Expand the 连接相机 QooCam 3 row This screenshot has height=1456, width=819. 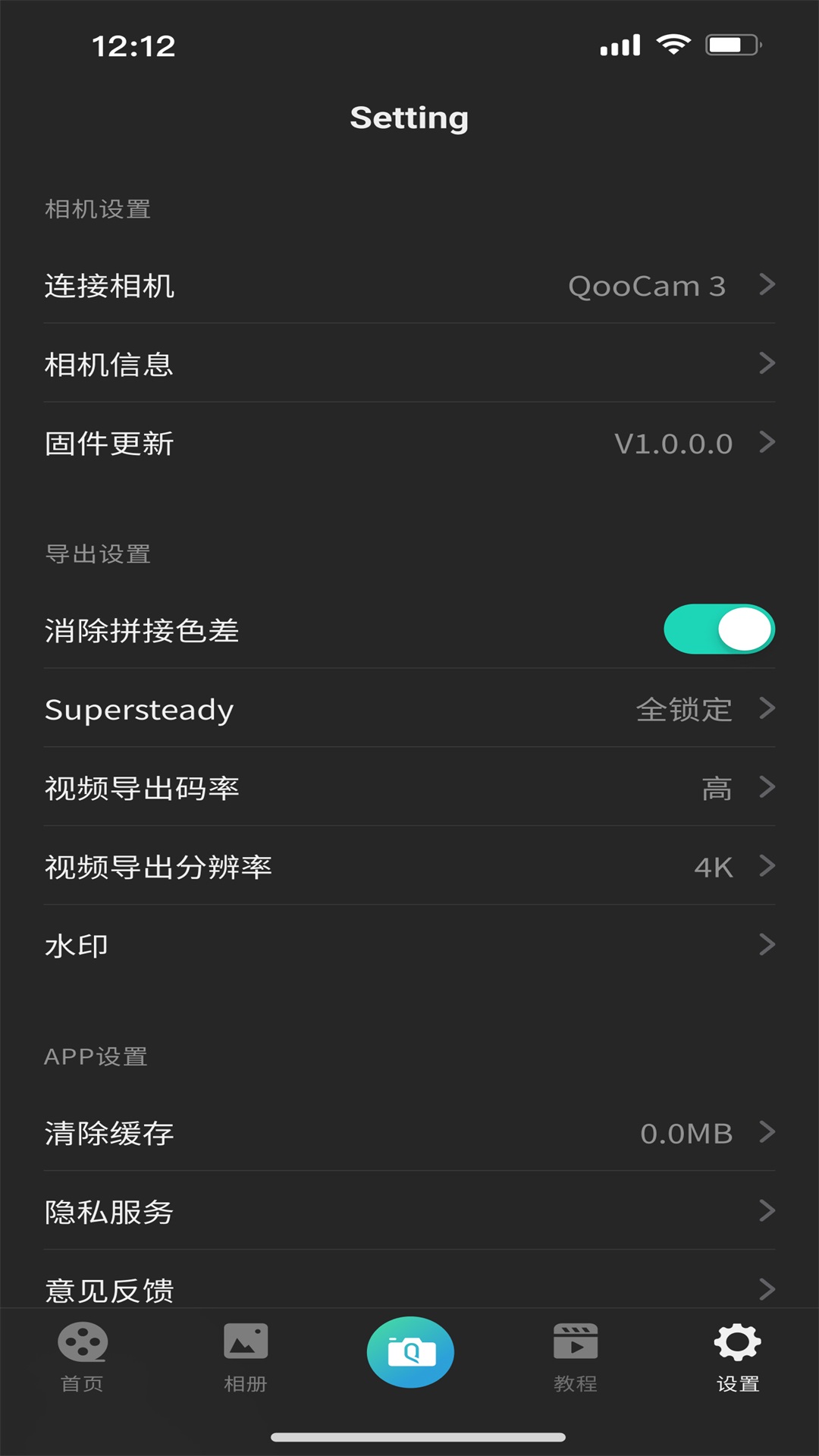point(409,287)
